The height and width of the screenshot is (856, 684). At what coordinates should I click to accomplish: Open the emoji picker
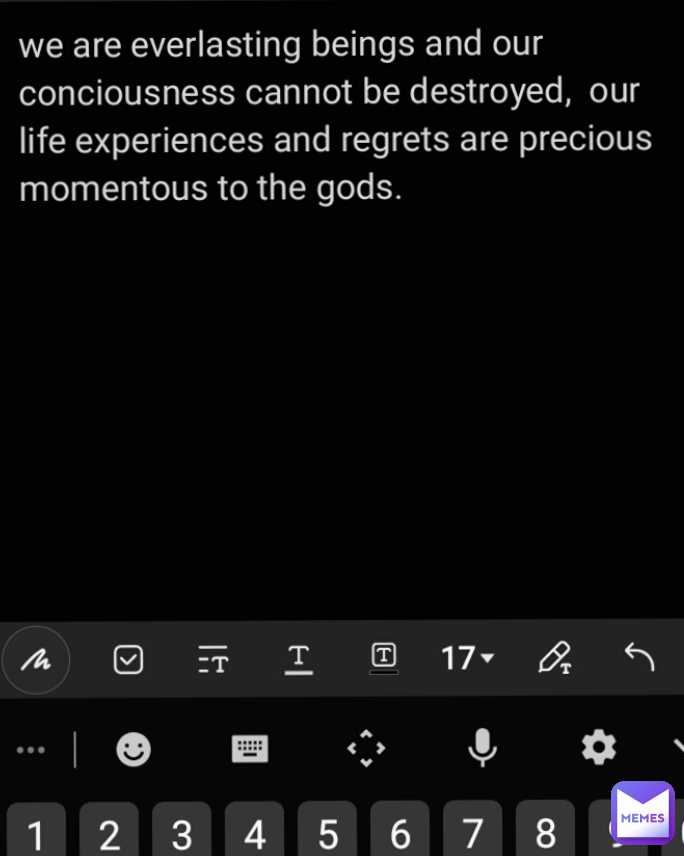coord(134,748)
